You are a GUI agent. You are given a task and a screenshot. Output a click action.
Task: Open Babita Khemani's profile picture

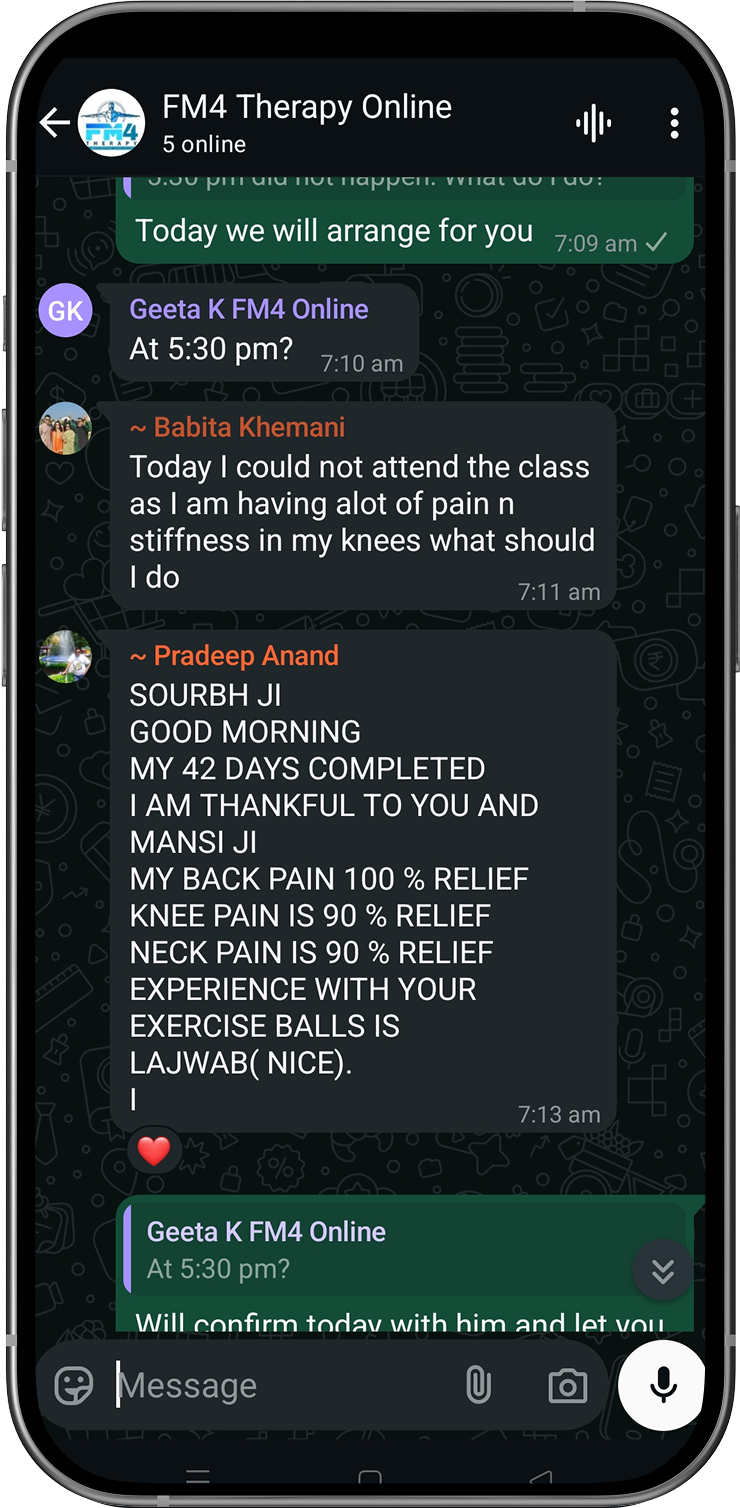point(65,429)
